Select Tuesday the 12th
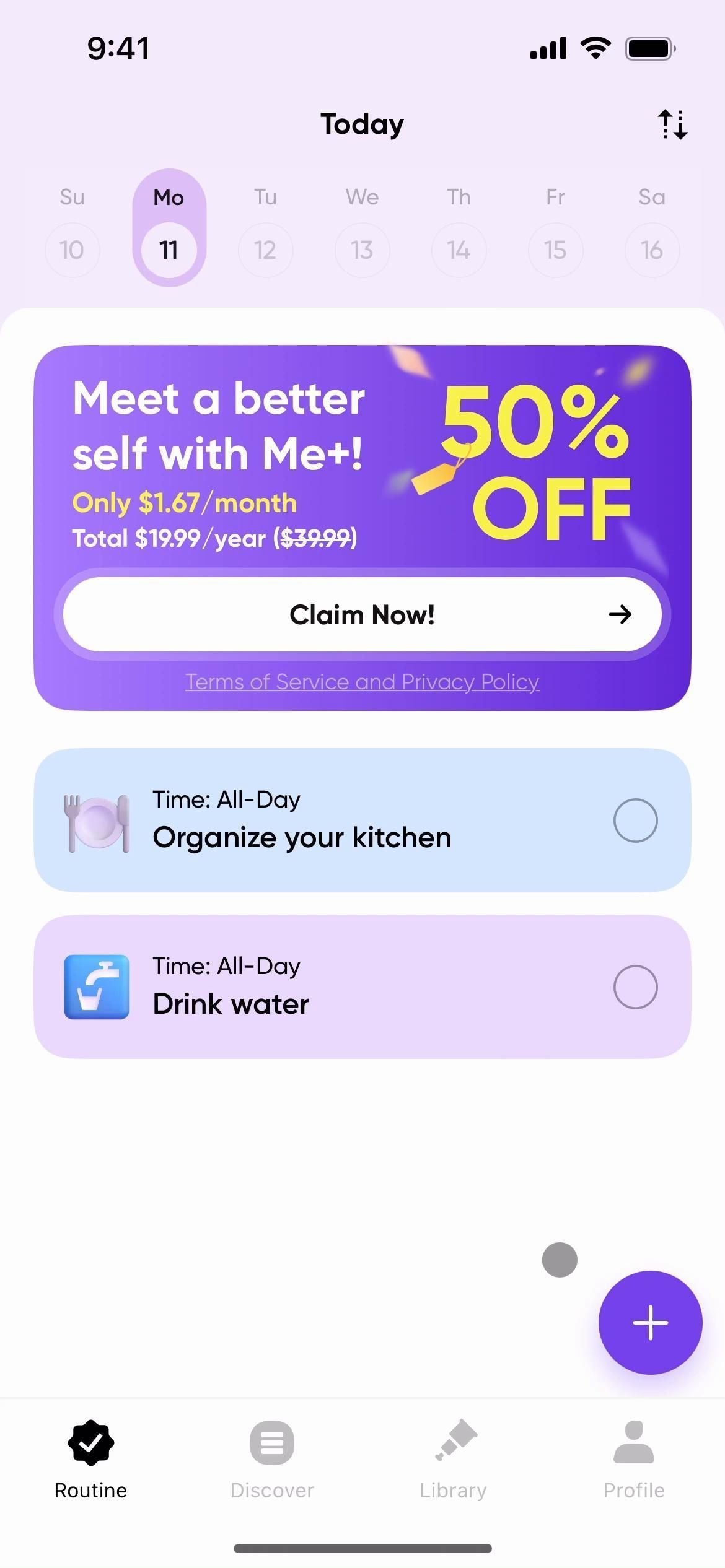The image size is (725, 1568). (x=265, y=250)
